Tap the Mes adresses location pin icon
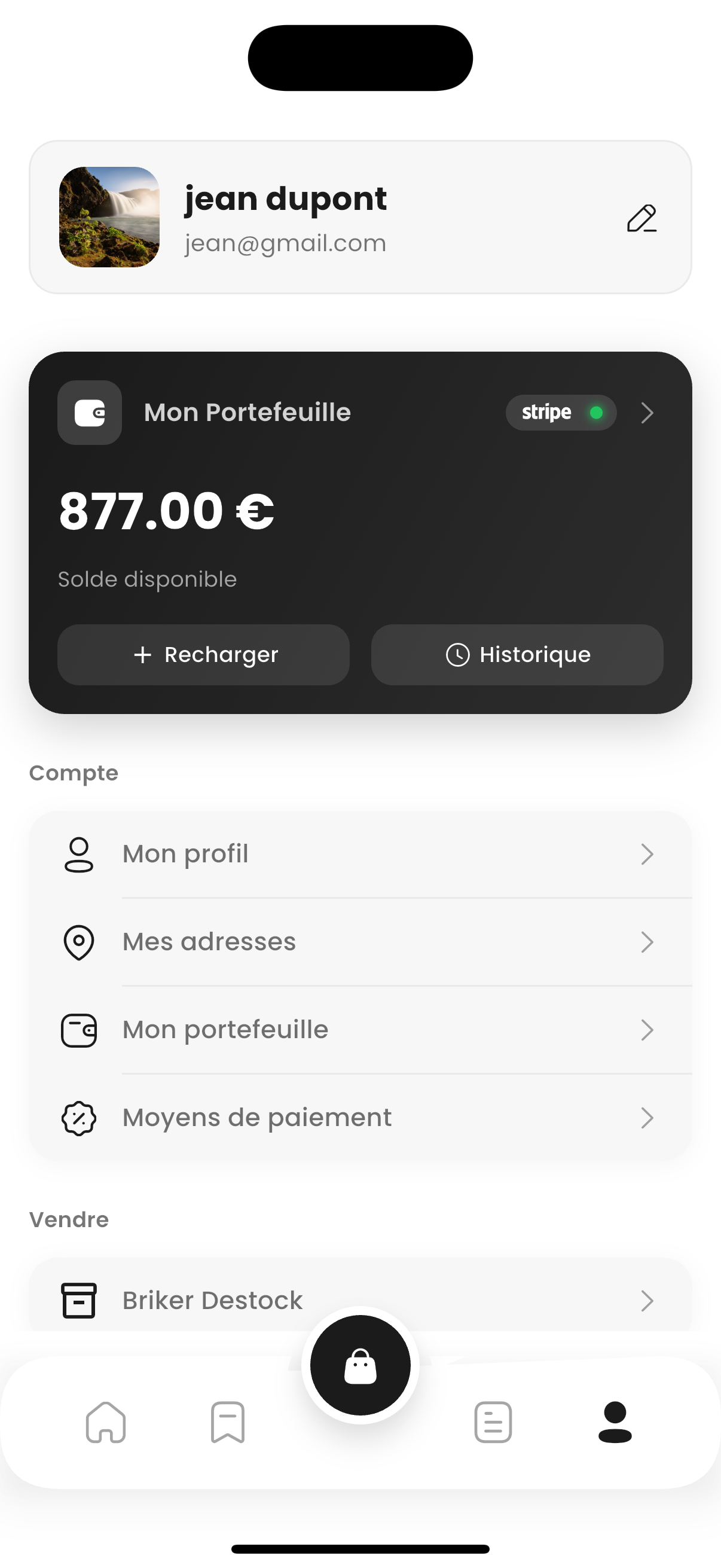This screenshot has width=721, height=1568. click(x=78, y=942)
